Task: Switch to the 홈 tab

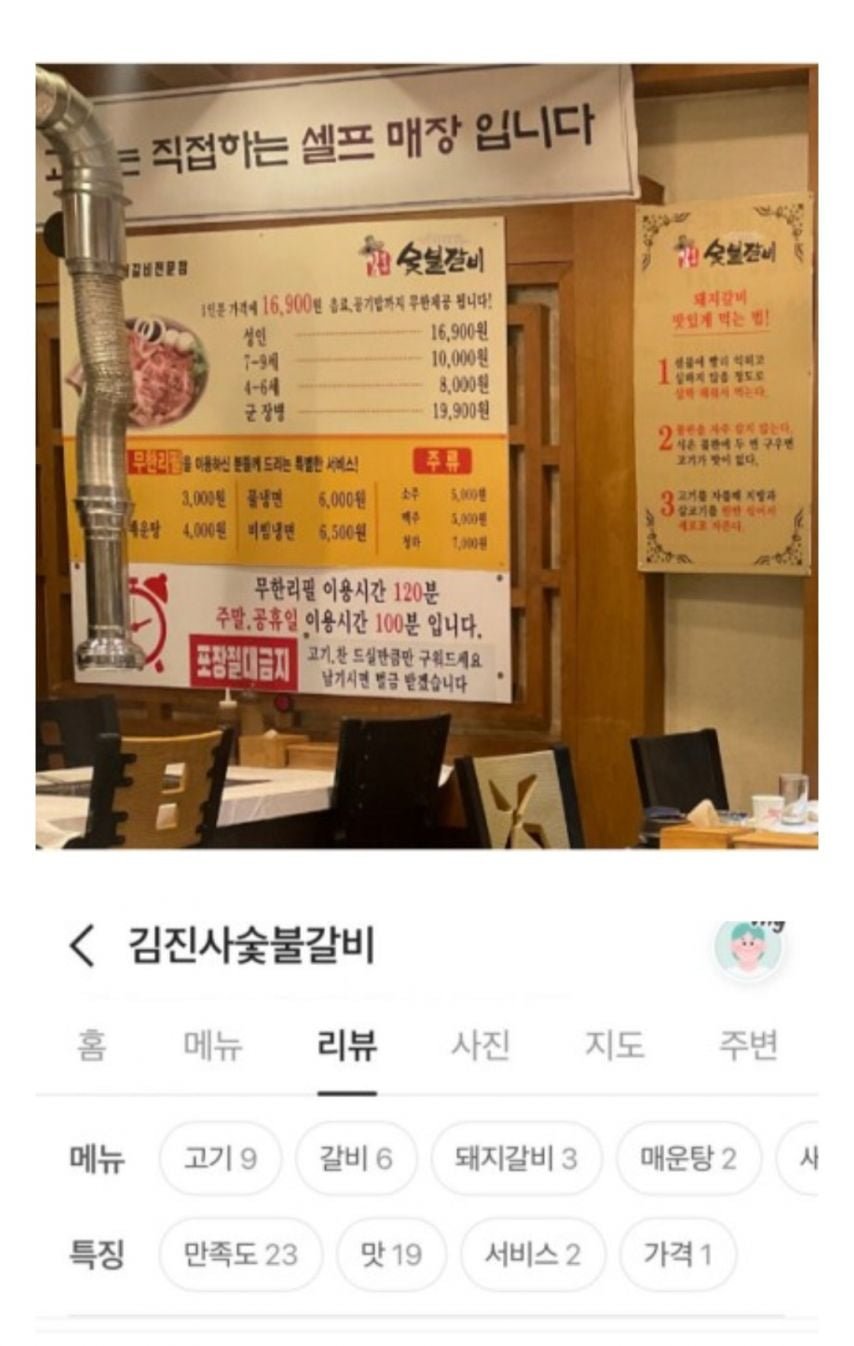Action: (x=91, y=1046)
